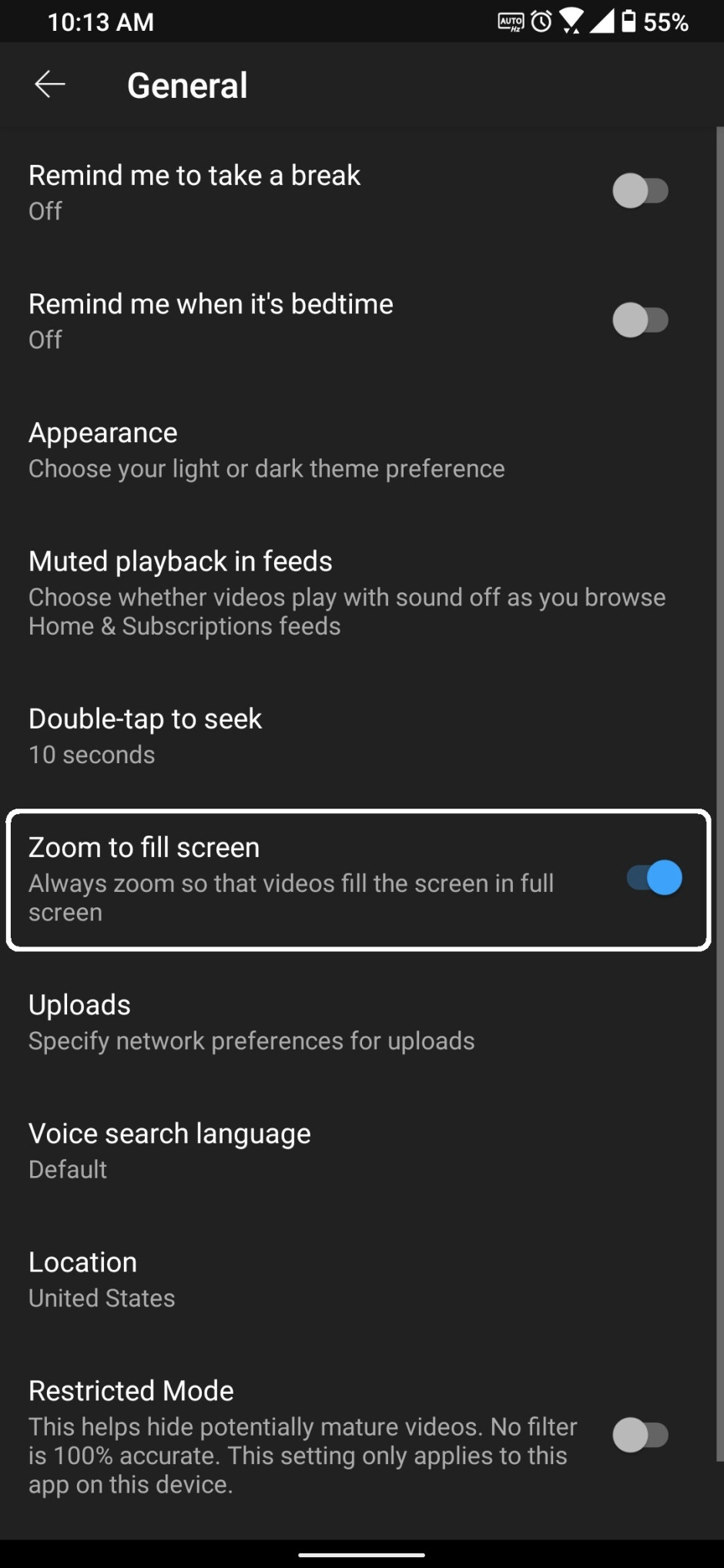The width and height of the screenshot is (724, 1568).
Task: Change Double-tap to seek duration
Action: tap(146, 735)
